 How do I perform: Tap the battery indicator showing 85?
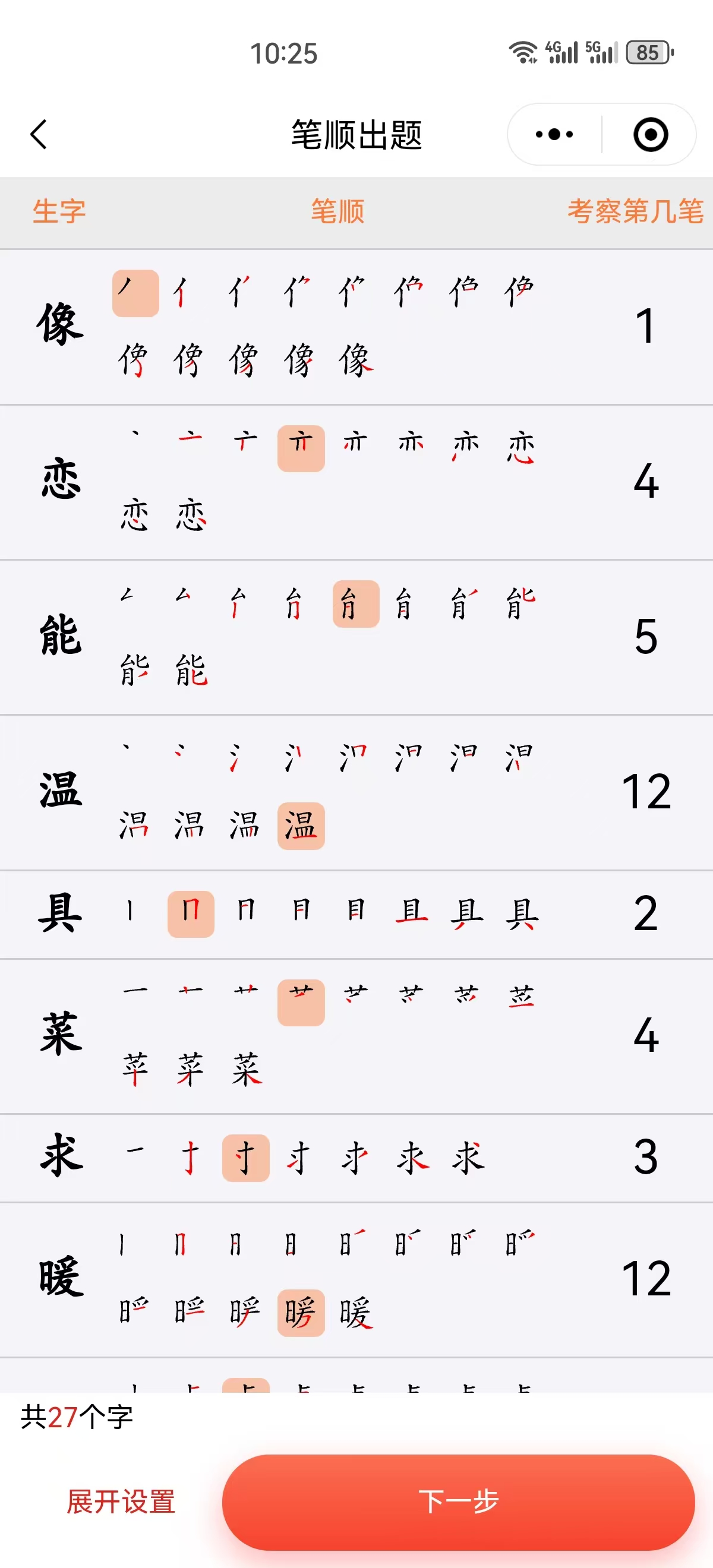(647, 53)
